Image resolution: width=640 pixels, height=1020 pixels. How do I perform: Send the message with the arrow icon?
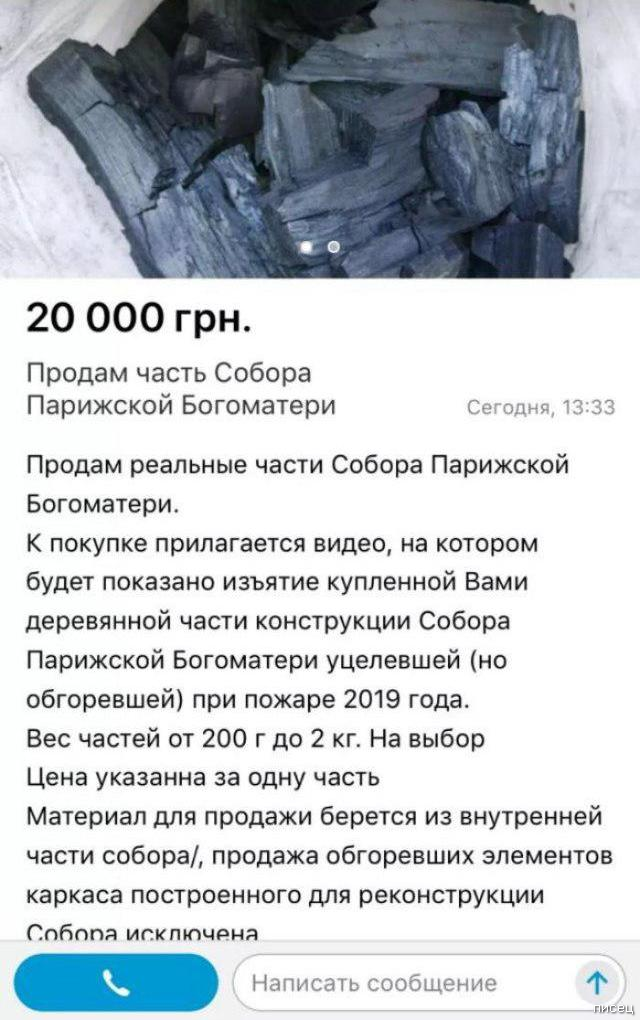[596, 982]
